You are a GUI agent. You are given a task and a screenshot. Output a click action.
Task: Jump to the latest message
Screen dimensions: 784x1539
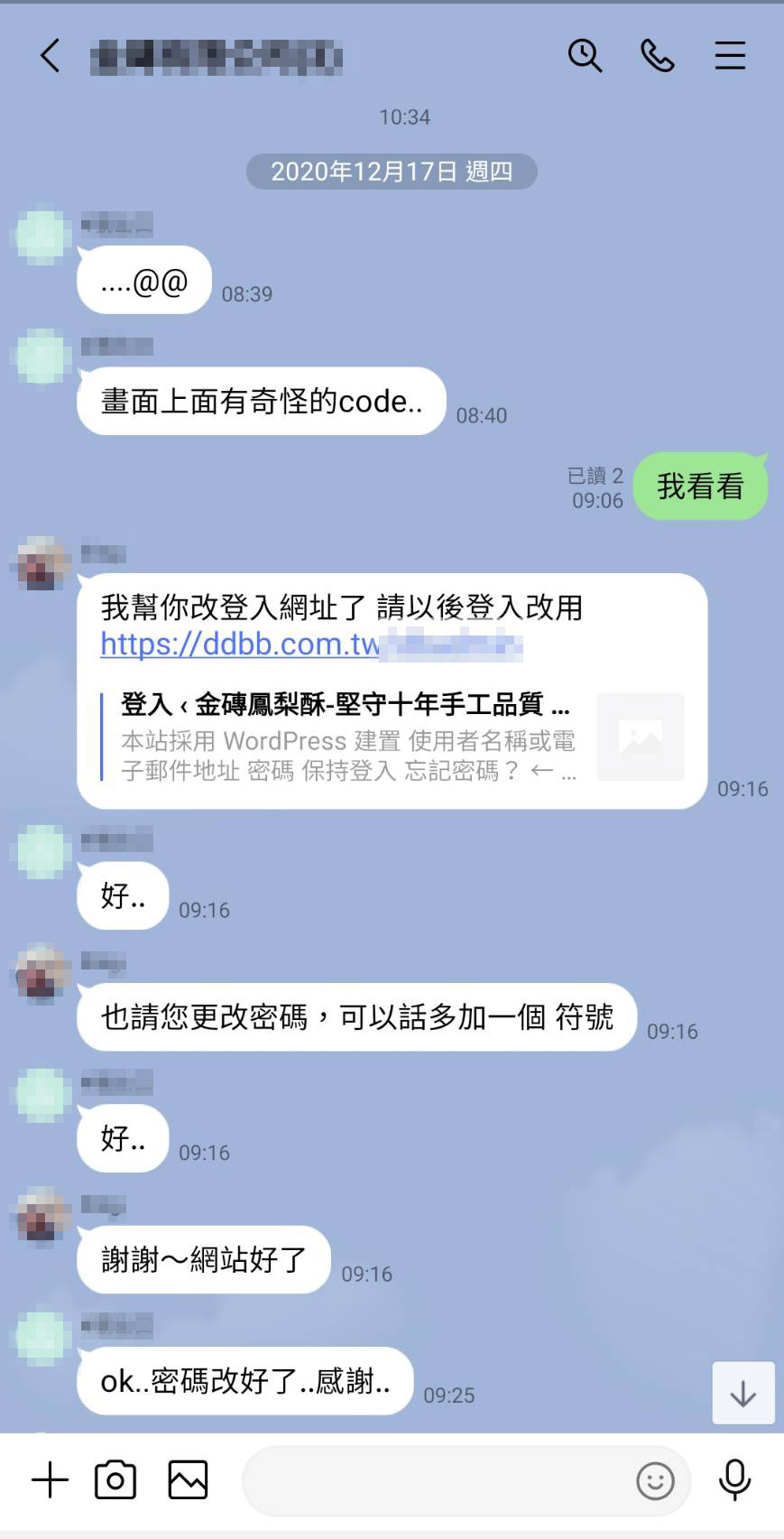(743, 1393)
